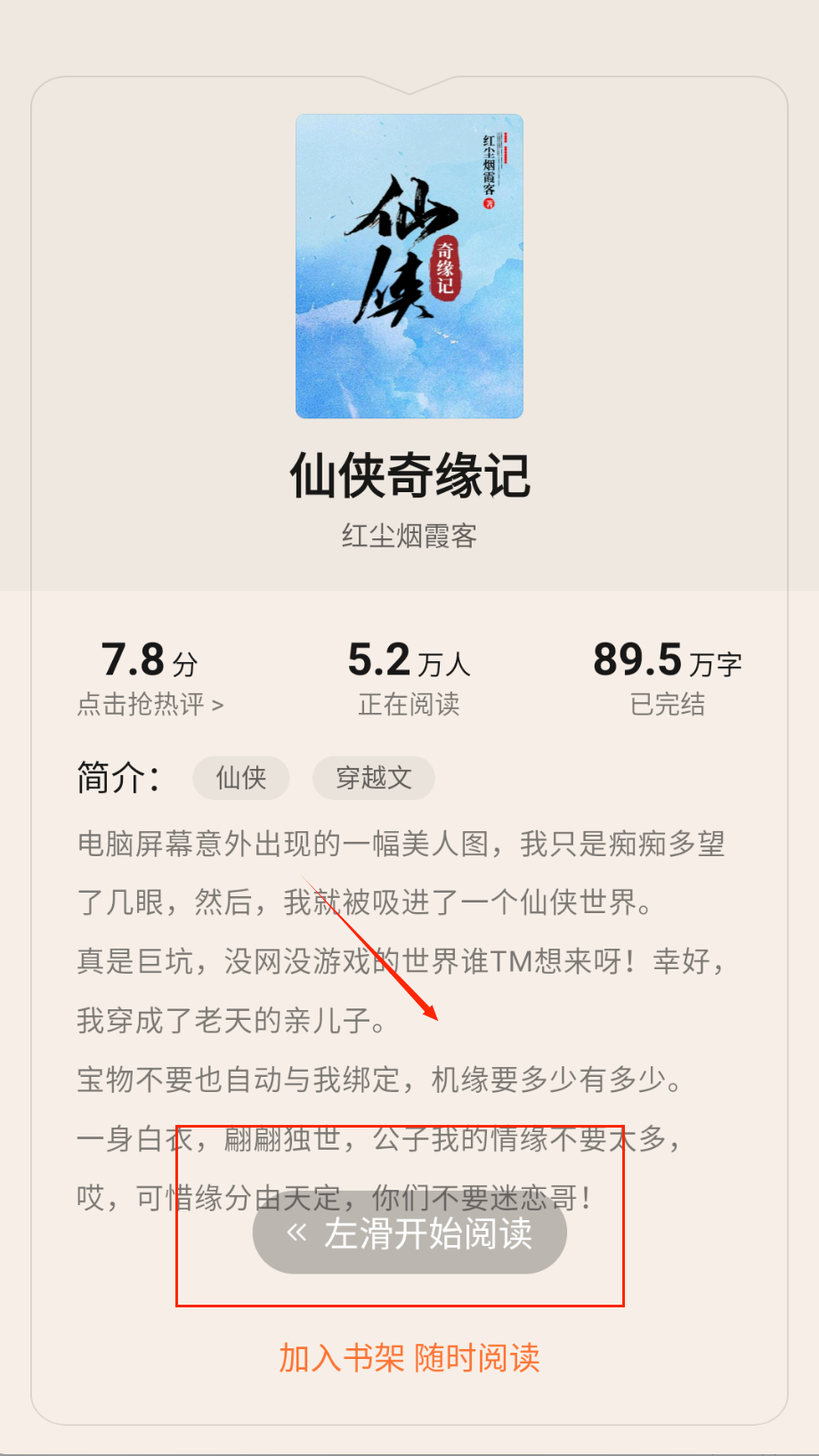
Task: Open the 仙侠奇缘记 book cover
Action: [409, 266]
